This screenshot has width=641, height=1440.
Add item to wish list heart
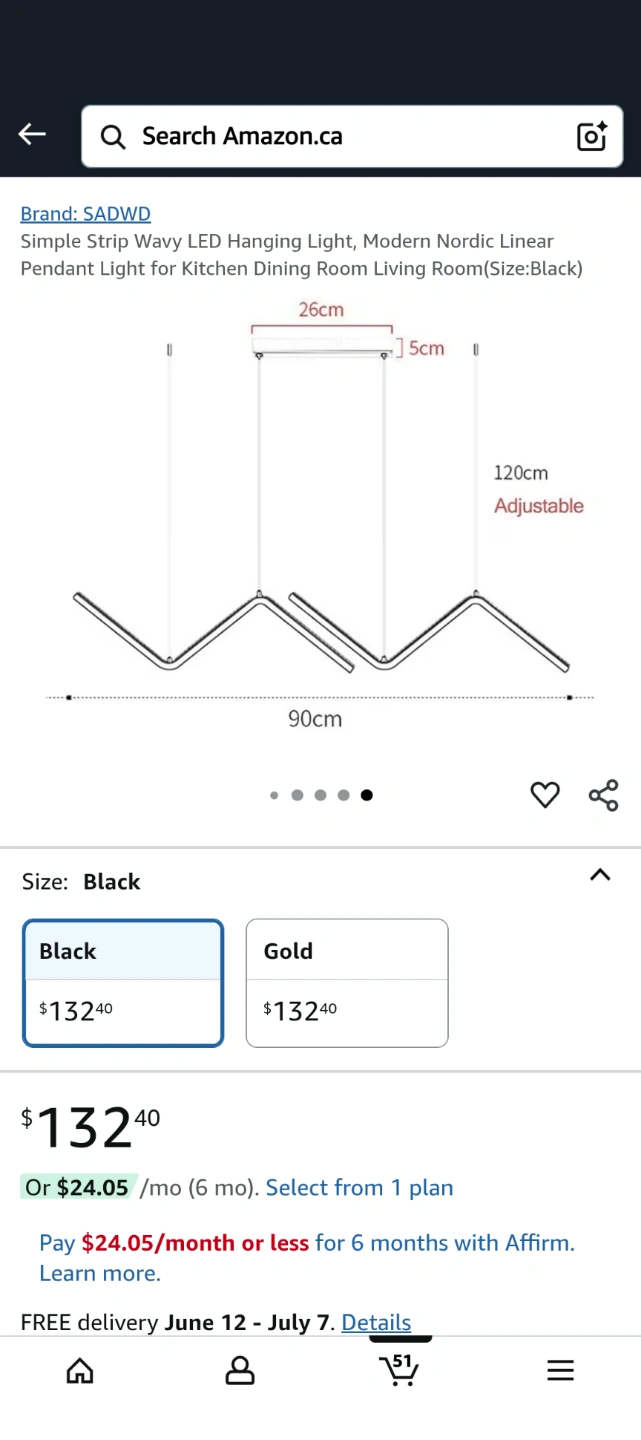[545, 795]
